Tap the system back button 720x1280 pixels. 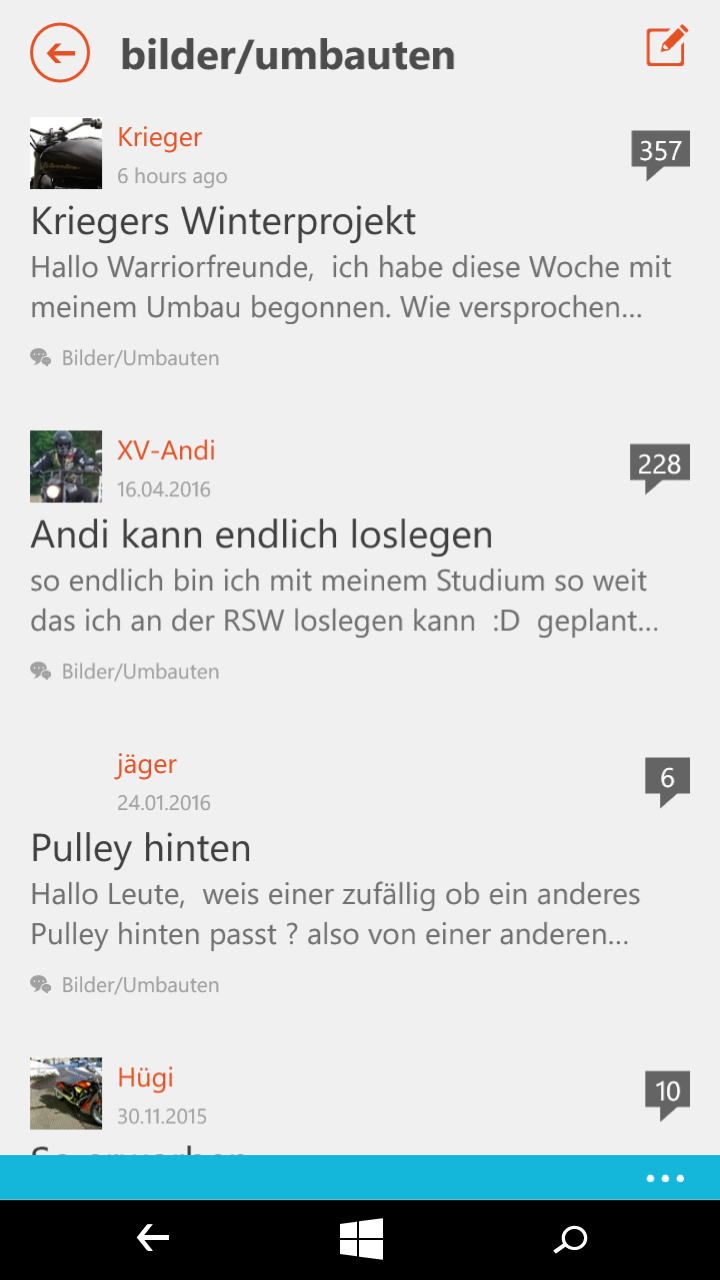tap(152, 1240)
